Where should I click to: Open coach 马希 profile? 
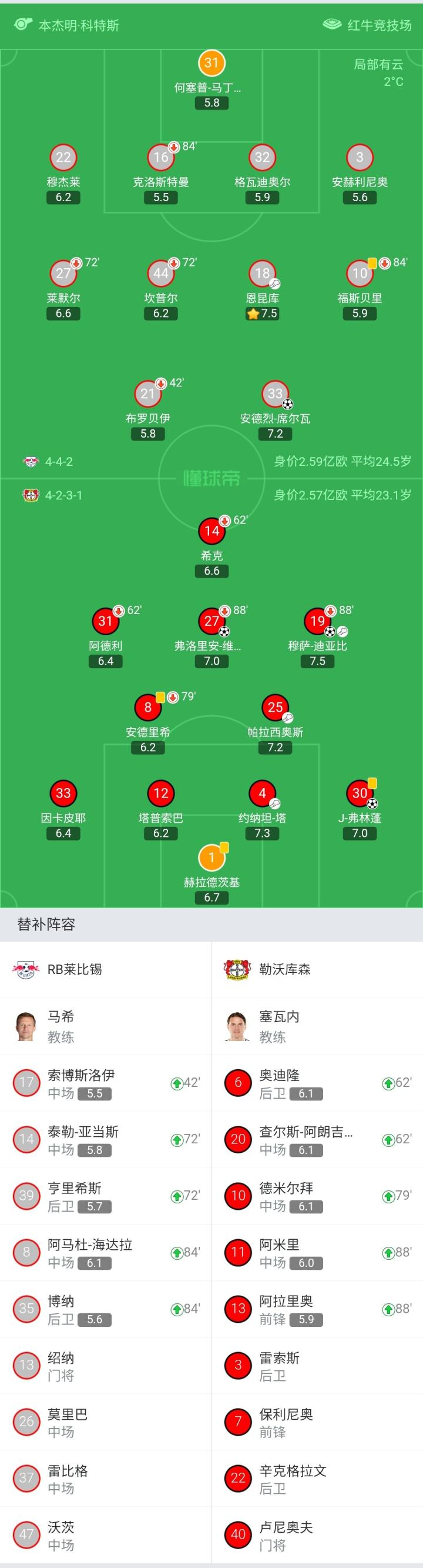[106, 1026]
